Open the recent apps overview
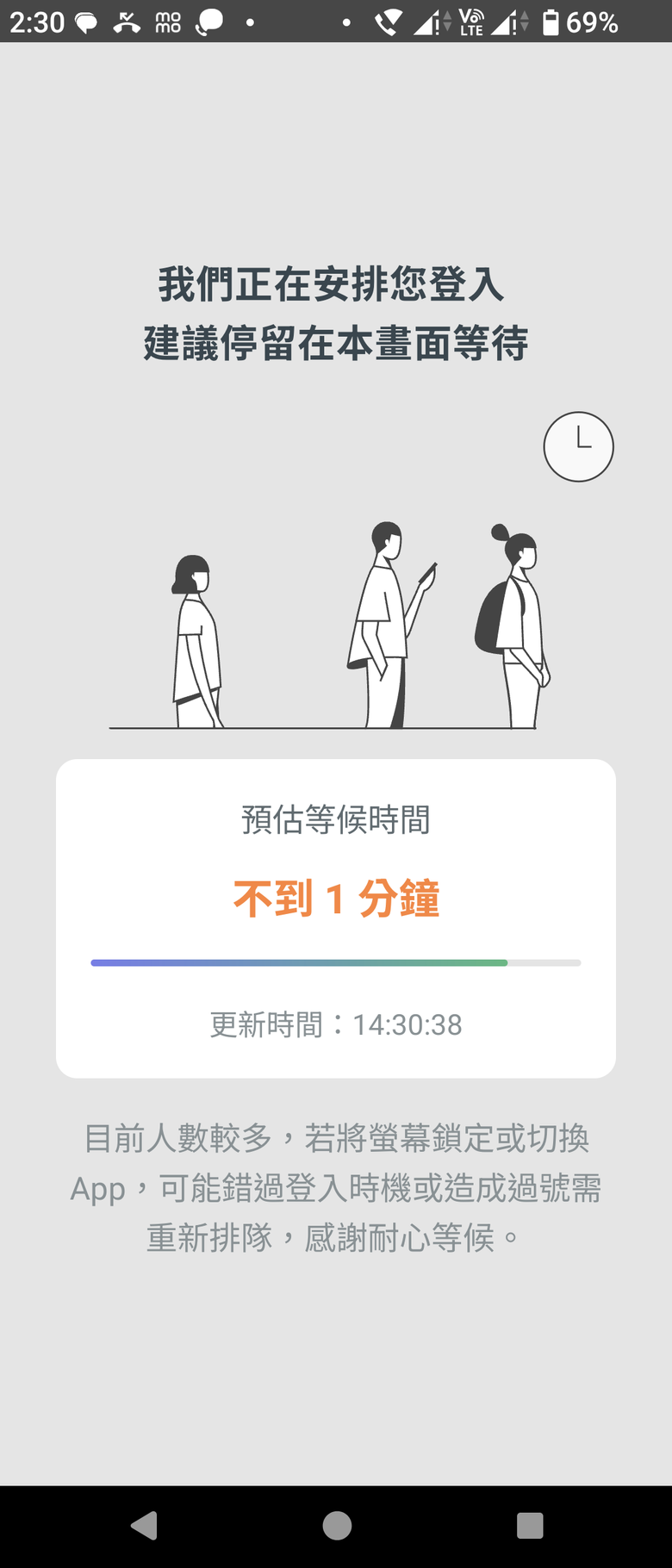Viewport: 672px width, 1568px height. pyautogui.click(x=529, y=1525)
